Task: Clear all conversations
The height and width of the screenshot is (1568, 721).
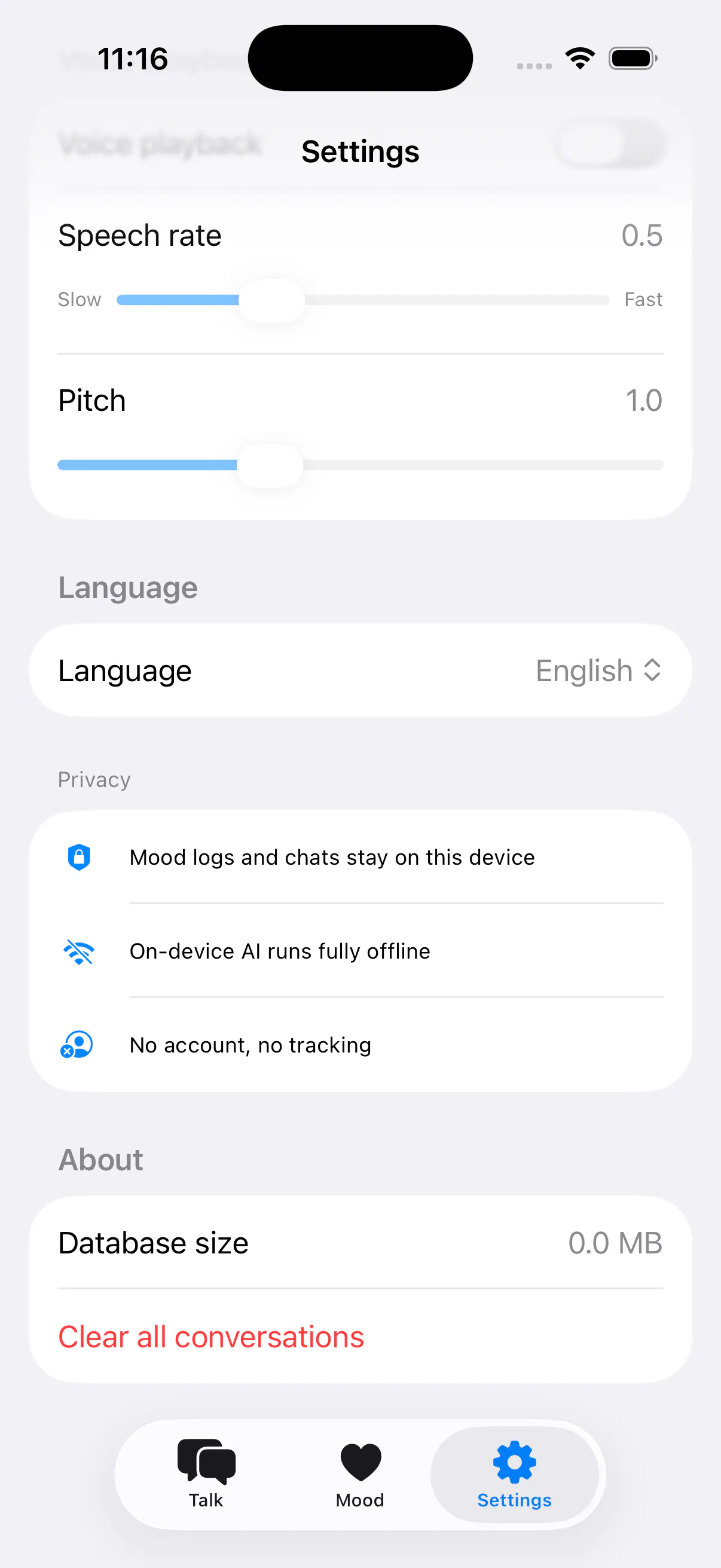Action: pyautogui.click(x=210, y=1337)
